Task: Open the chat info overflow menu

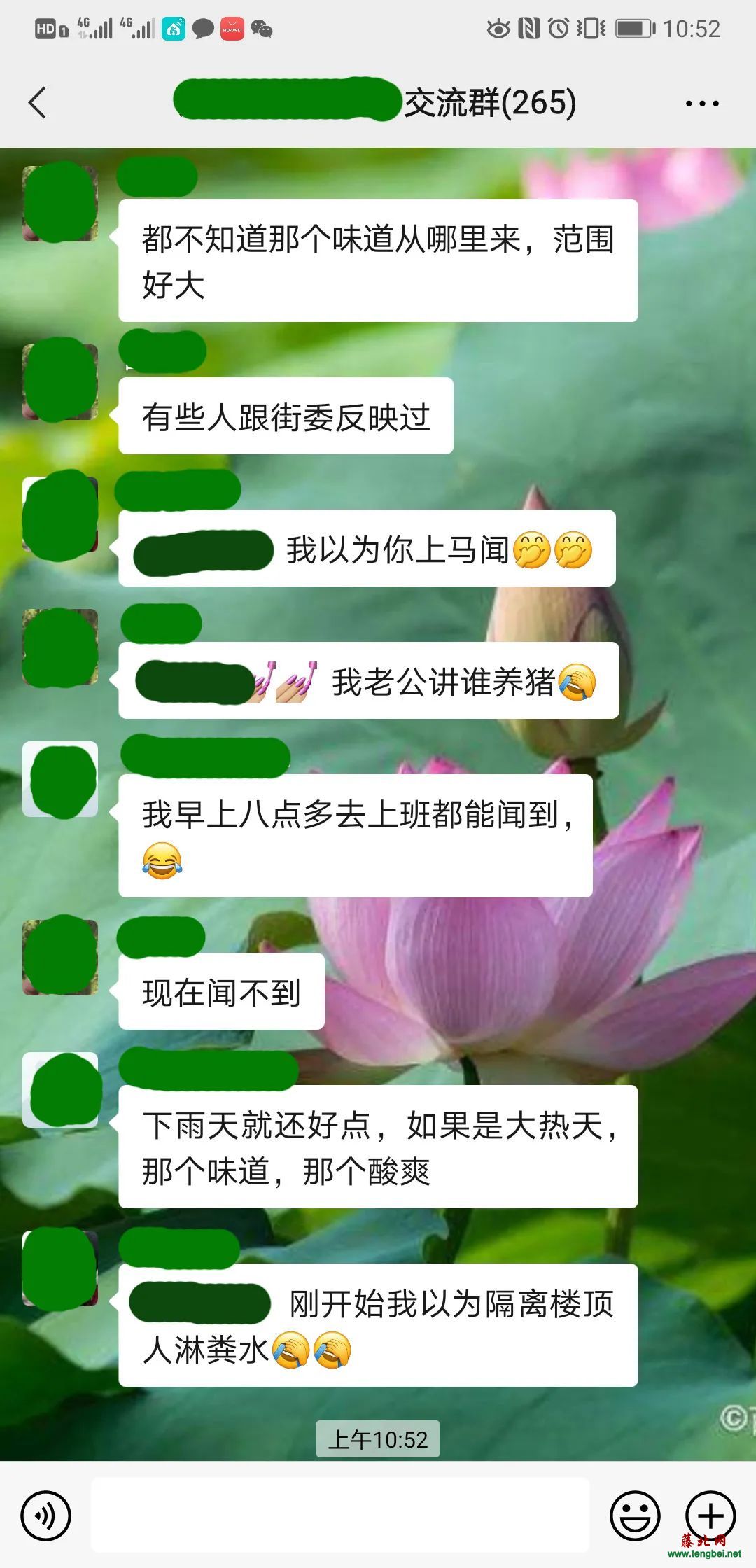Action: pos(701,104)
